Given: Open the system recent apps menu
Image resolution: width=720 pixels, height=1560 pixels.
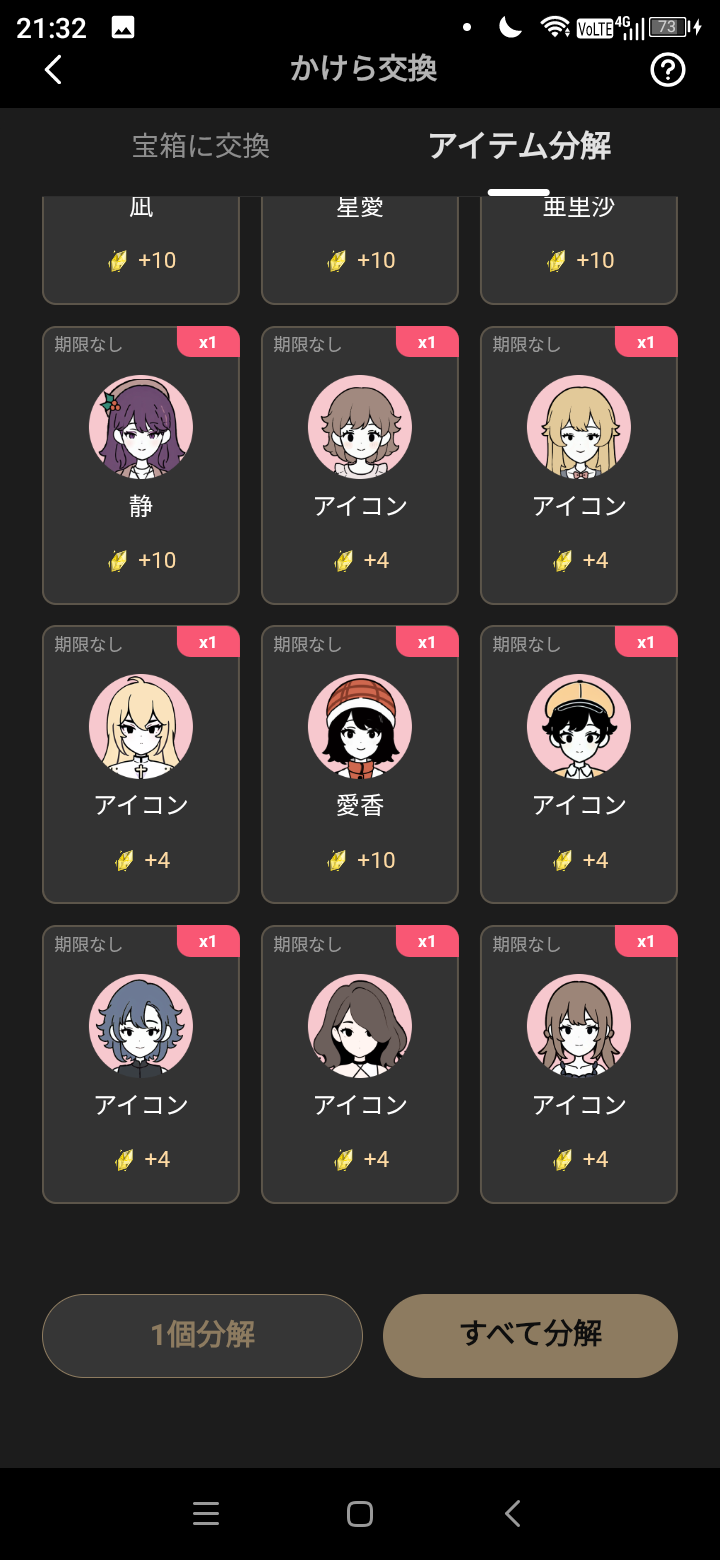Looking at the screenshot, I should pos(206,1514).
